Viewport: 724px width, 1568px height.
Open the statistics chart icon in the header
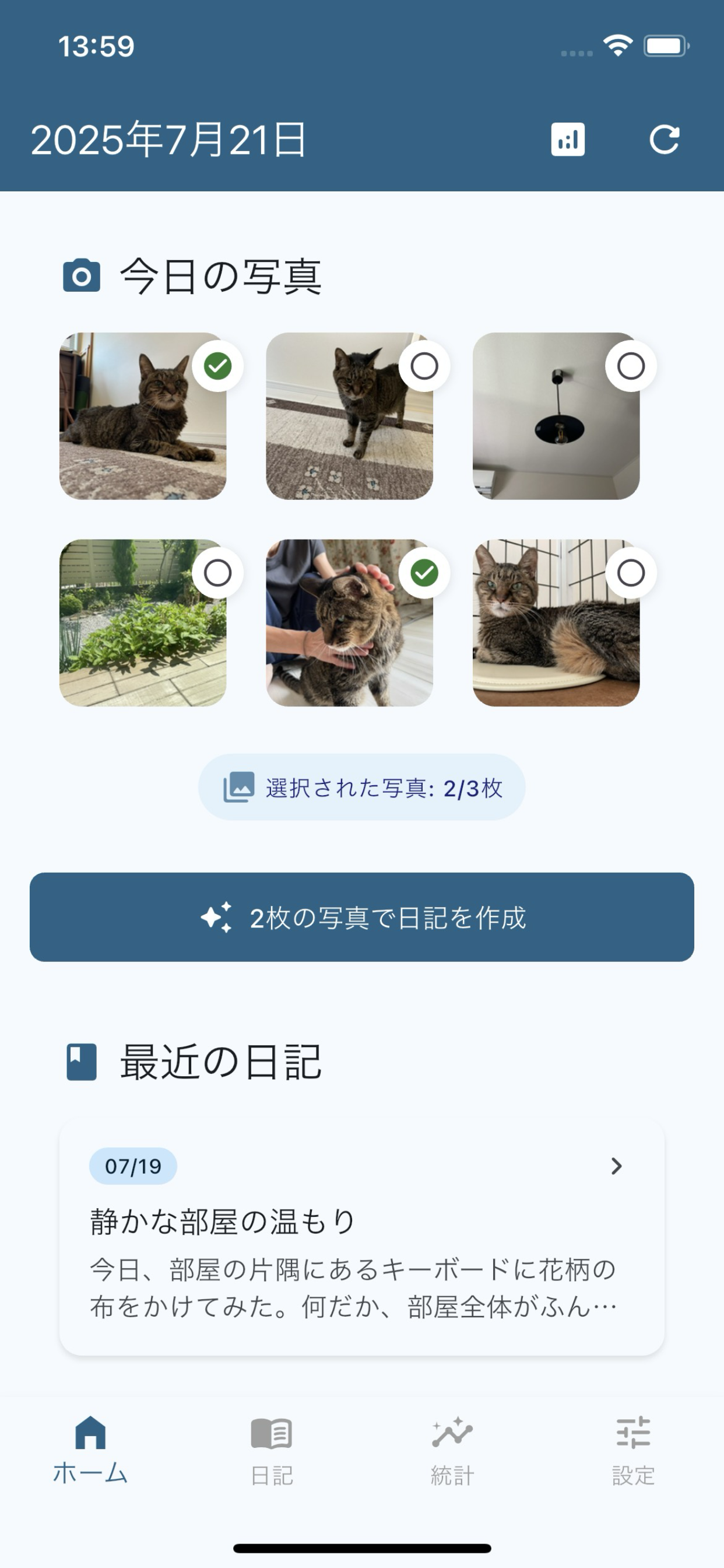[568, 140]
